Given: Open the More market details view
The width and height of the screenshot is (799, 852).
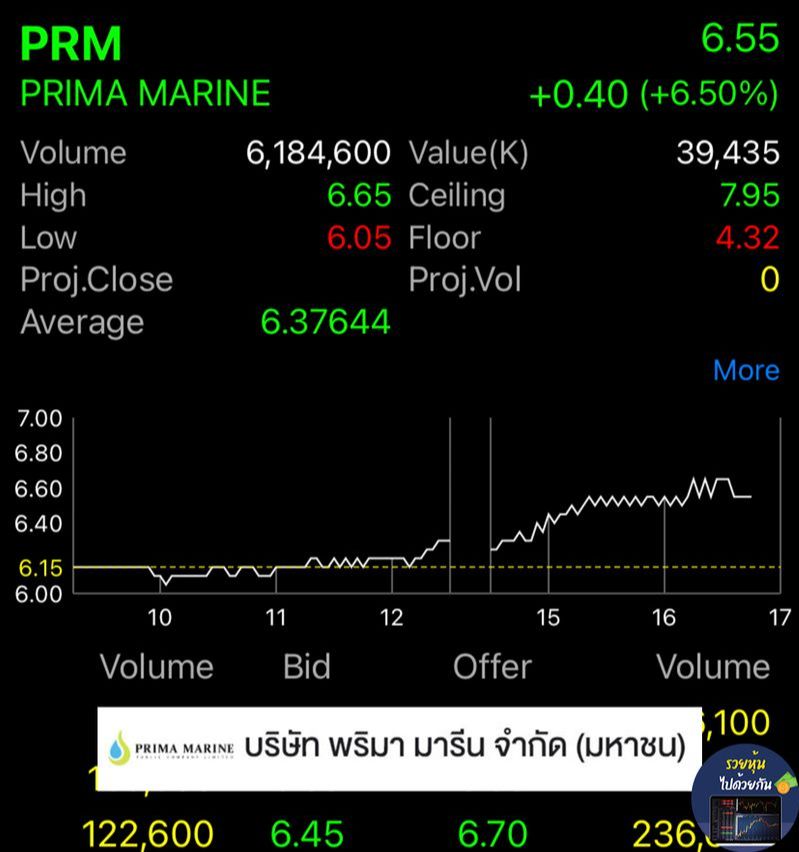Looking at the screenshot, I should [x=745, y=370].
